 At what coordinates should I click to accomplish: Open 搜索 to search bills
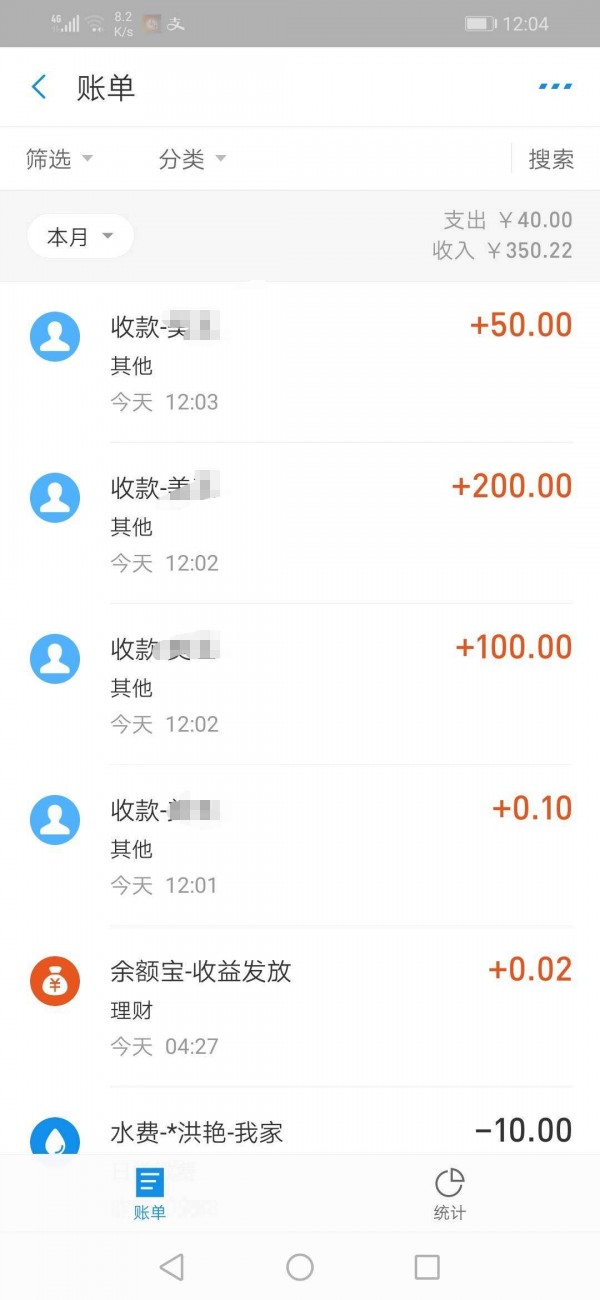[551, 159]
